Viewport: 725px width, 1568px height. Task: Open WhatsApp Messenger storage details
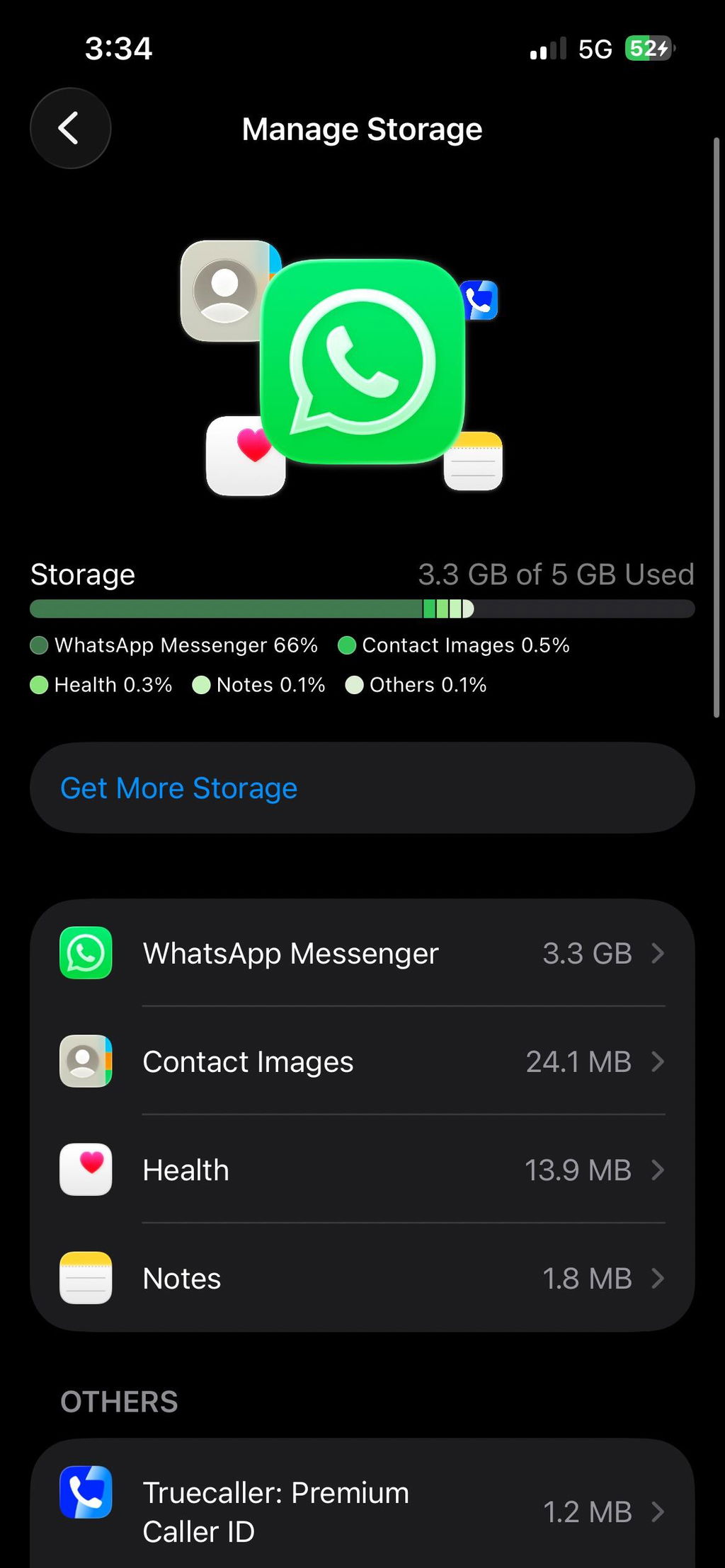[362, 953]
